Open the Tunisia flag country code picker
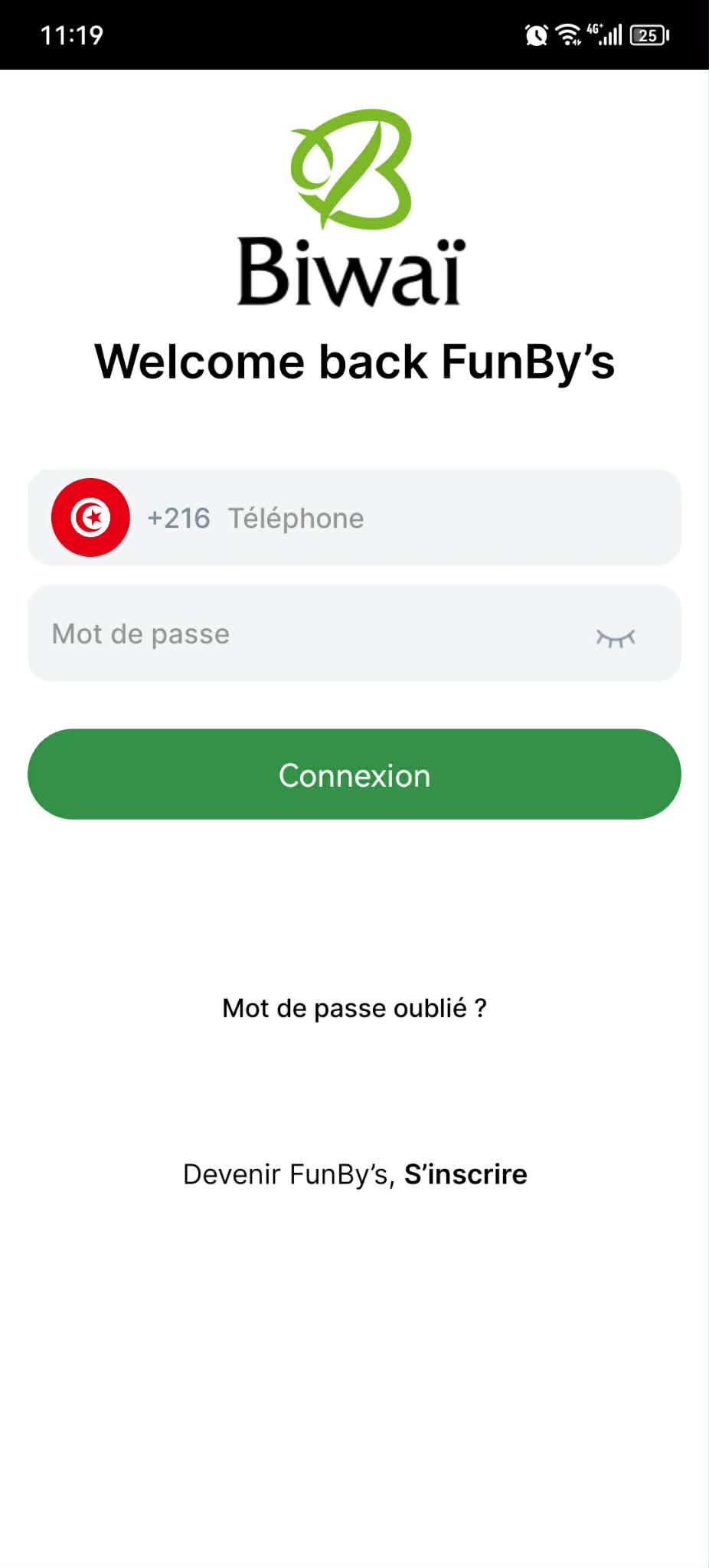Viewport: 709px width, 1568px height. (90, 518)
